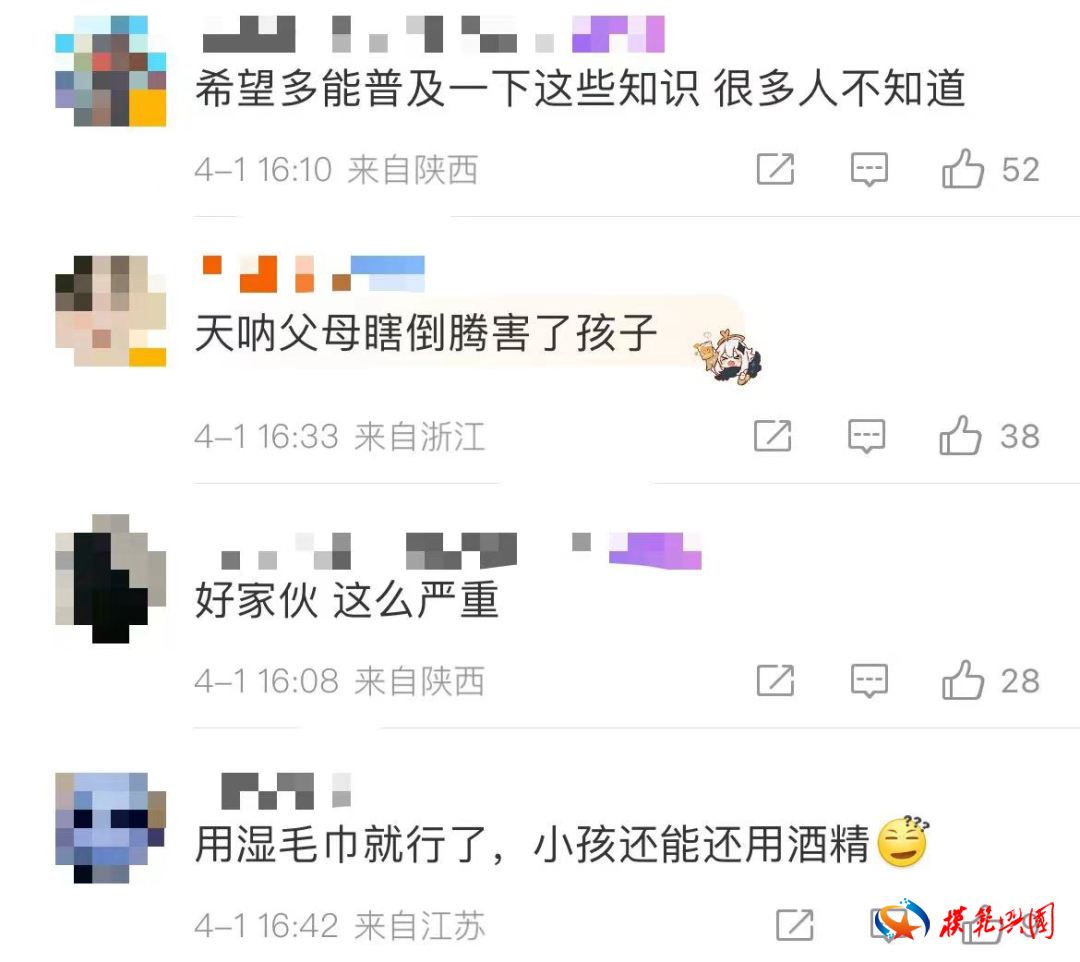This screenshot has height=962, width=1080.
Task: Repost the comment 用湿毛巾就行了
Action: click(795, 925)
